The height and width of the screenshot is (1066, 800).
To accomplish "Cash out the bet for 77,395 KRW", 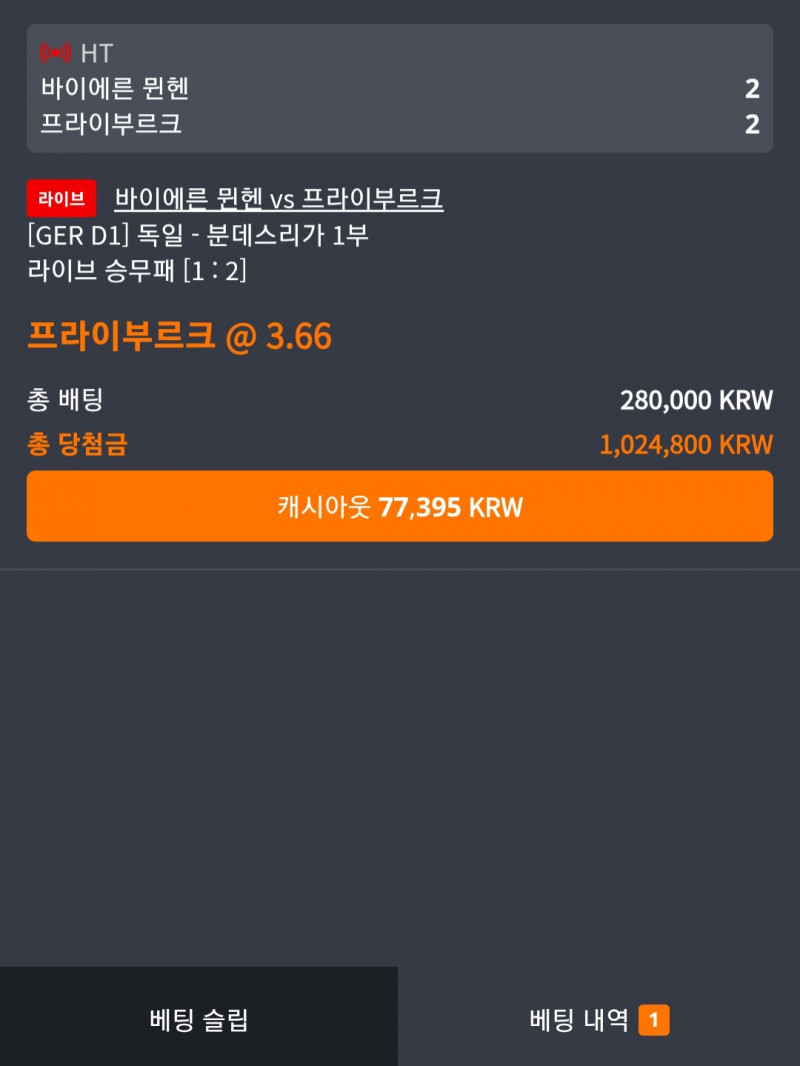I will tap(400, 507).
